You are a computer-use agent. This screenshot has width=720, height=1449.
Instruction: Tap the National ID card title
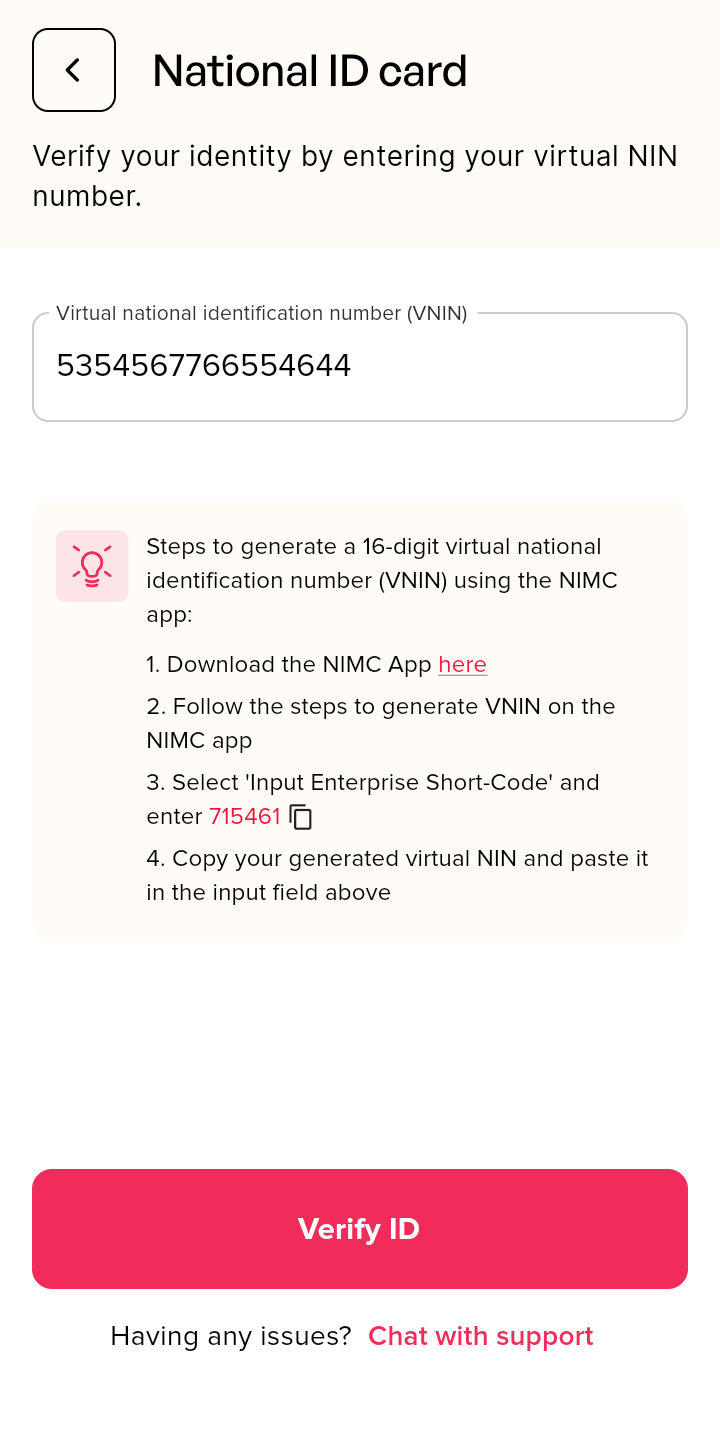308,70
